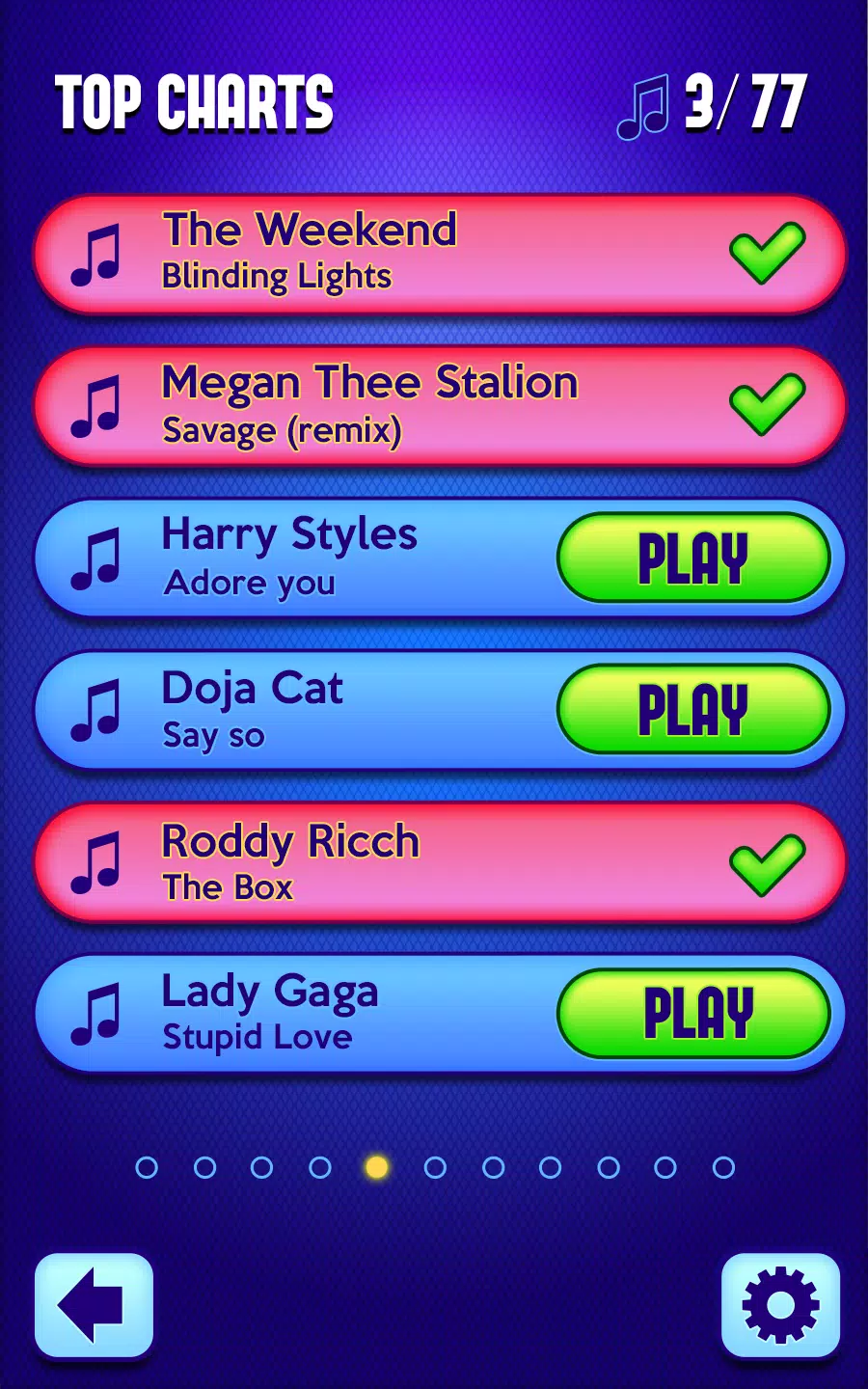Select the music note icon on Megan Thee Stalion row
The width and height of the screenshot is (868, 1389).
pos(96,405)
